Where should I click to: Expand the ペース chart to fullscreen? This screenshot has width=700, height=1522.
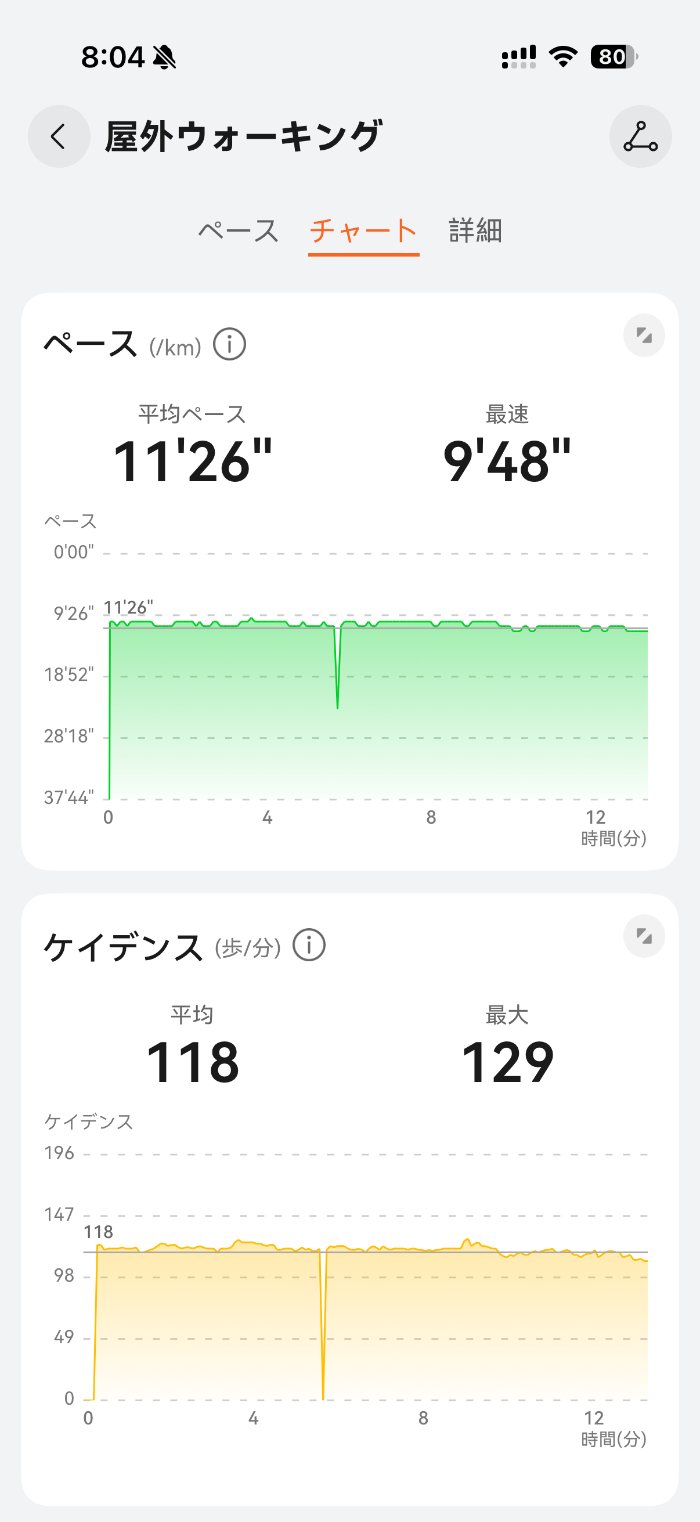point(644,336)
